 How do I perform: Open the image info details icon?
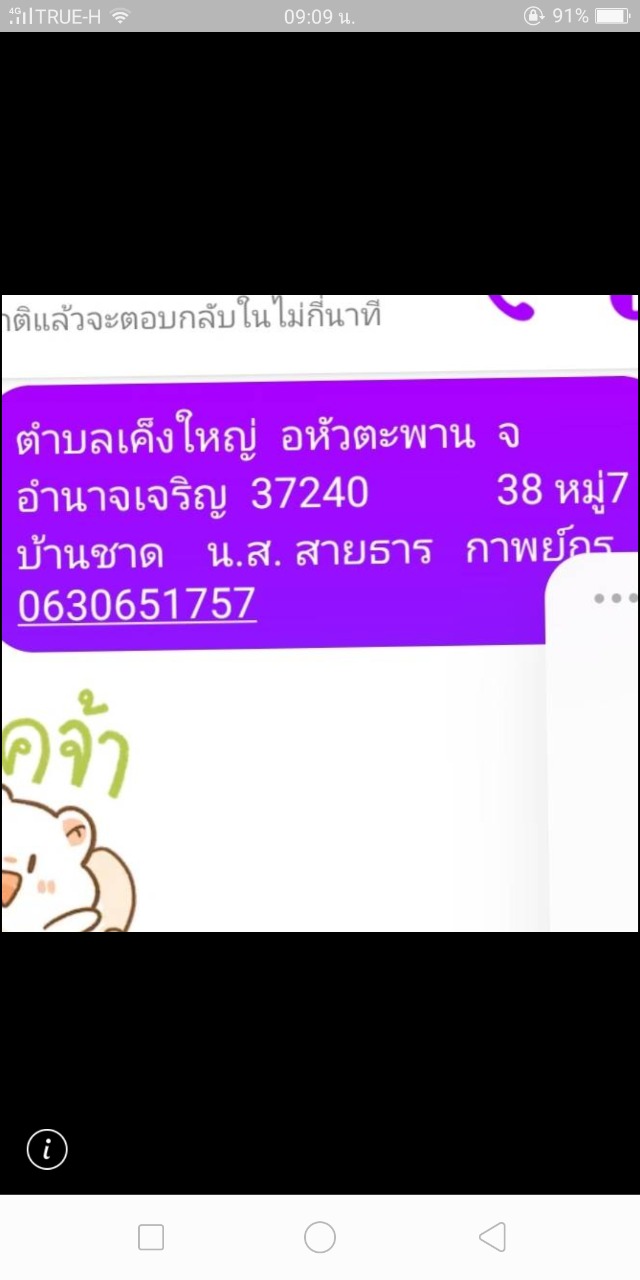[47, 1150]
